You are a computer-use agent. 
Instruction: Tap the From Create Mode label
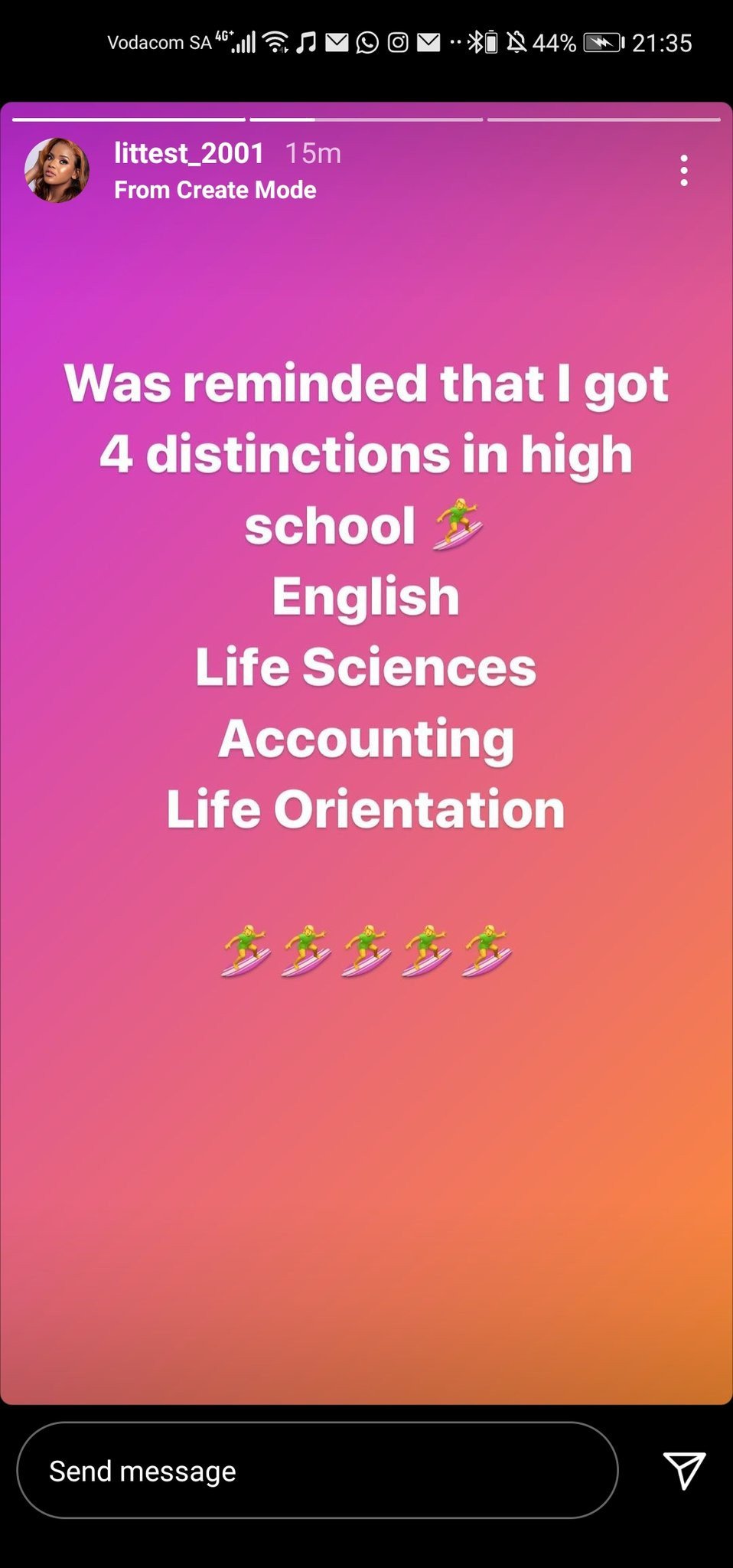tap(215, 190)
